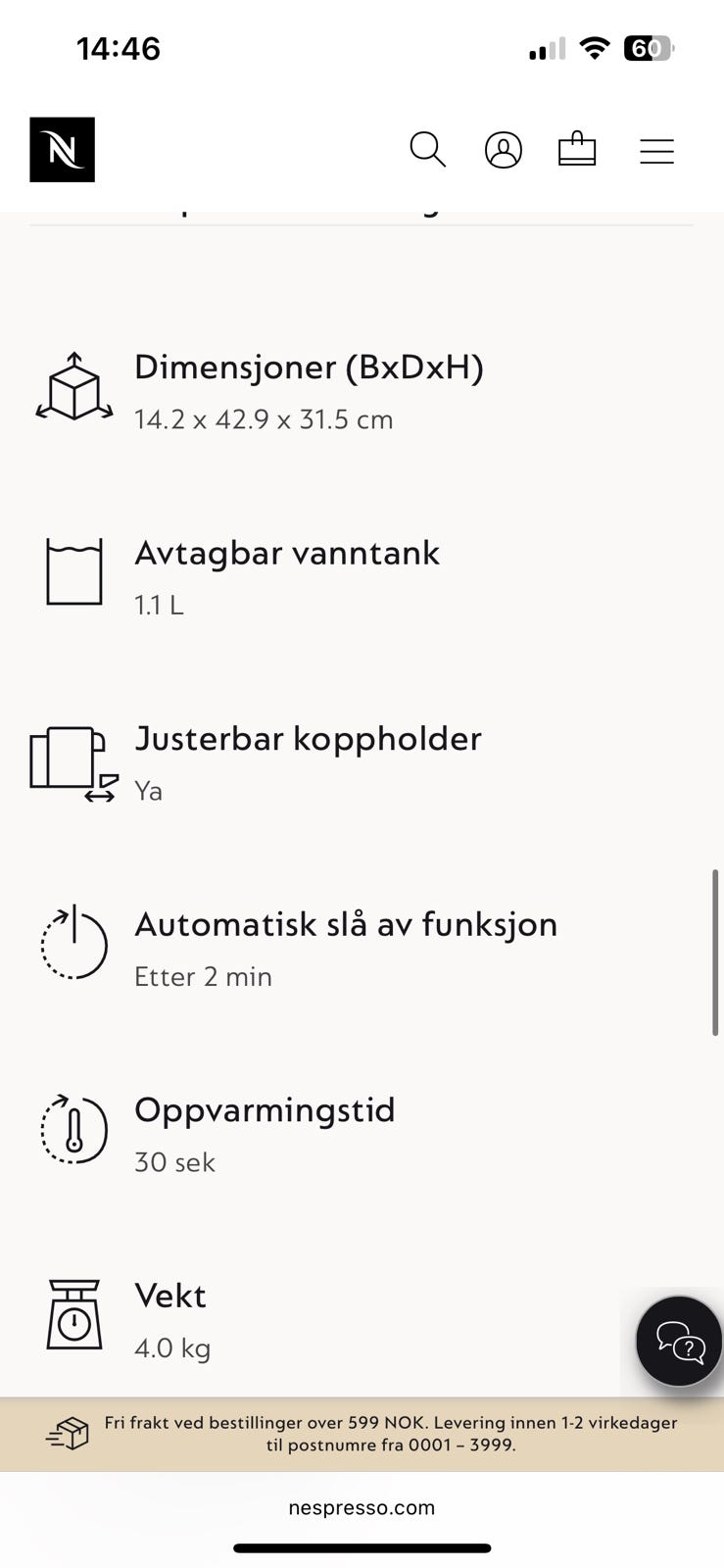Open the shopping bag

tap(577, 150)
